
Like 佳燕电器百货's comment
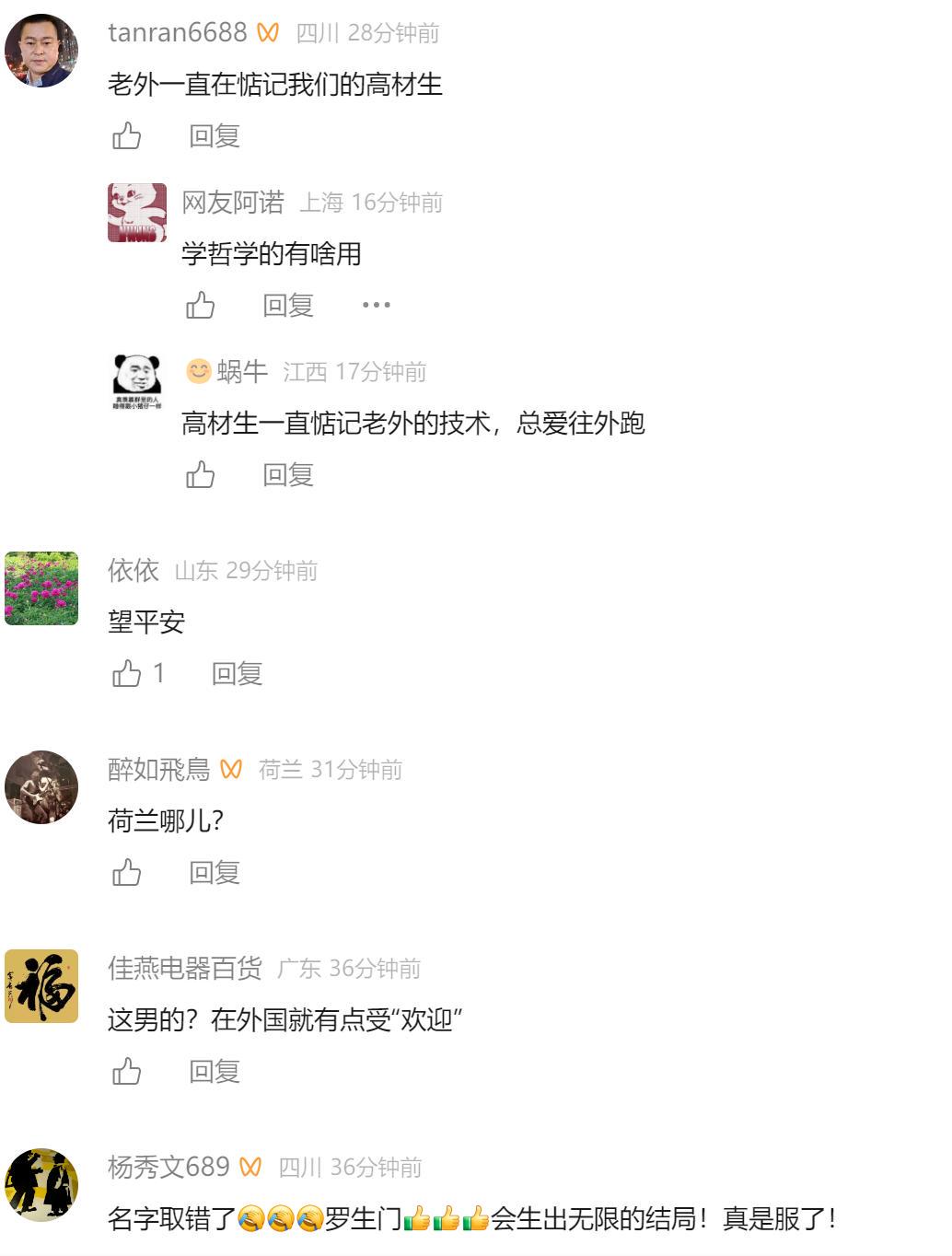pos(127,1071)
